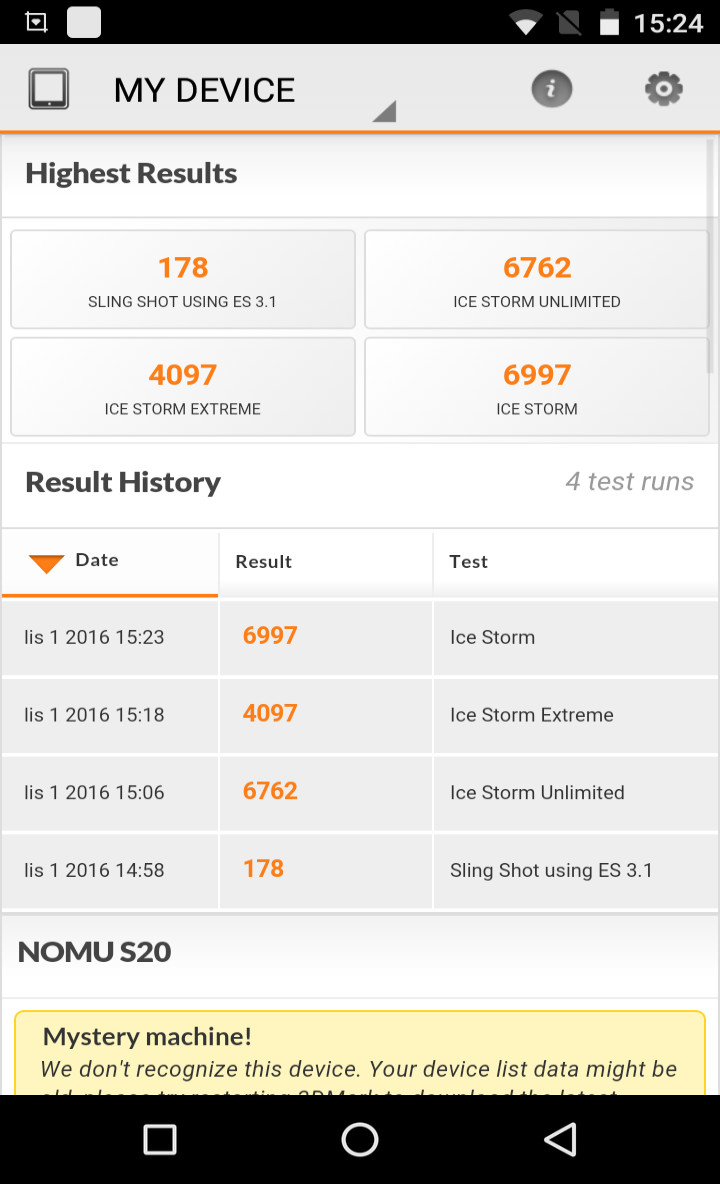Screen dimensions: 720x1184
Task: Open the Sling Shot using ES 3.1 highest result
Action: coord(183,279)
